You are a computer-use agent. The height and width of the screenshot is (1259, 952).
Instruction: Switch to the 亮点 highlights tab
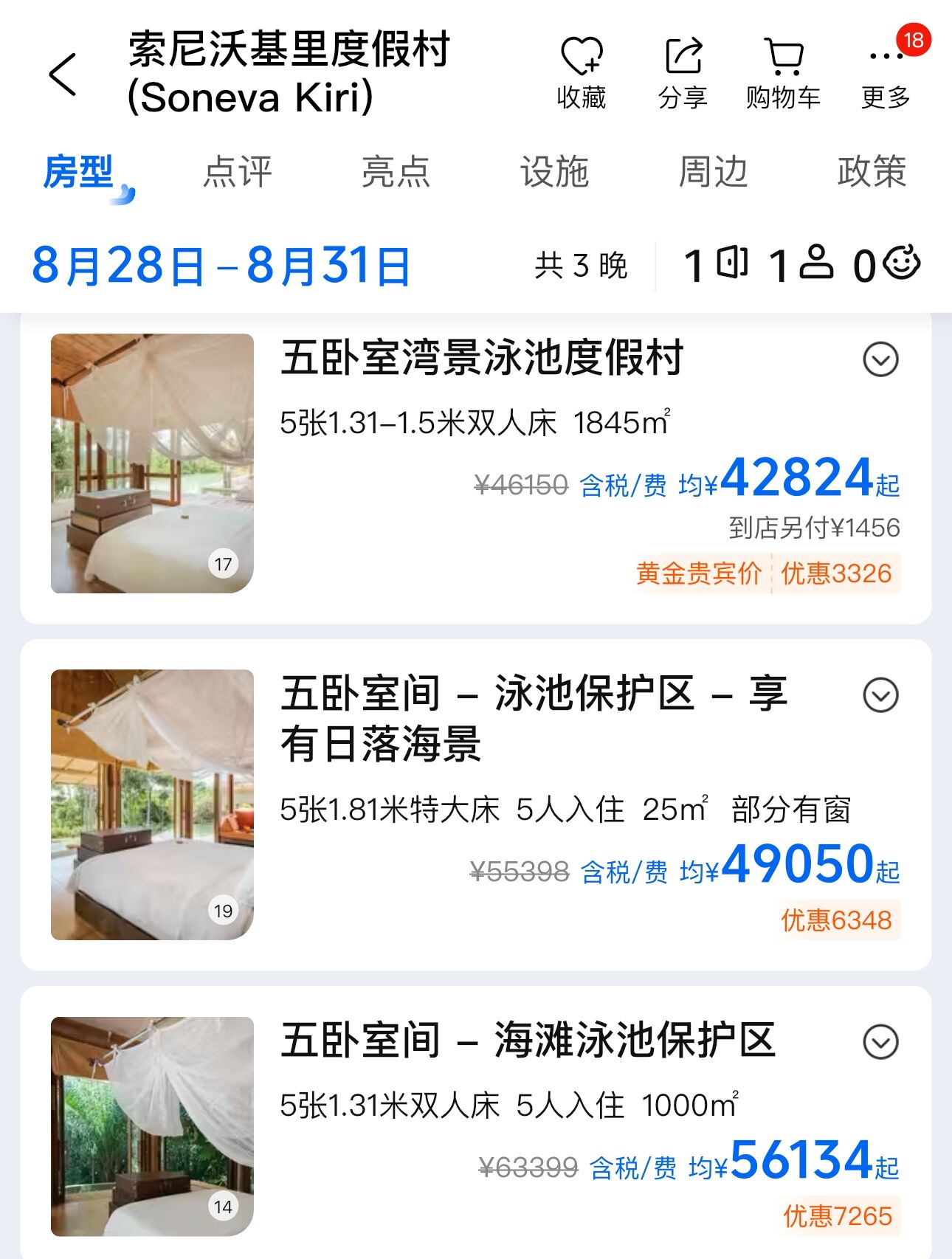[x=396, y=172]
